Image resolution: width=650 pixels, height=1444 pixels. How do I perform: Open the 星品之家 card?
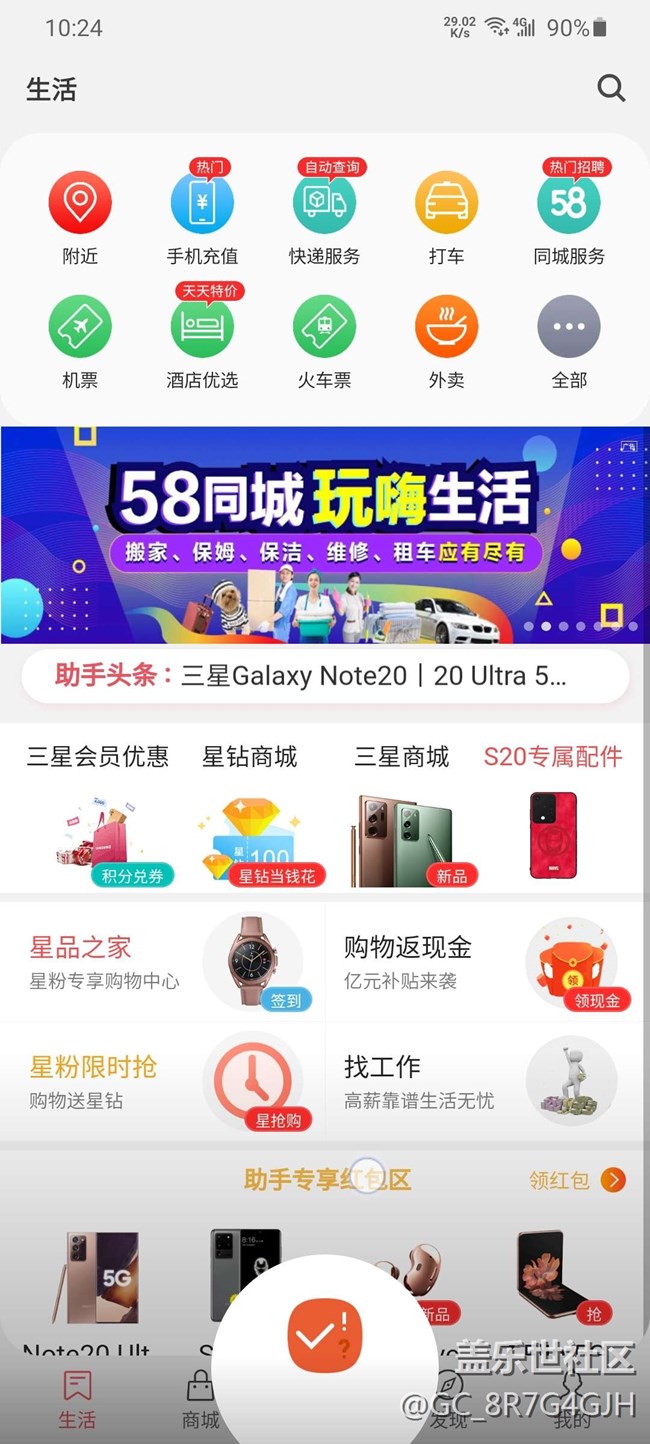tap(163, 962)
